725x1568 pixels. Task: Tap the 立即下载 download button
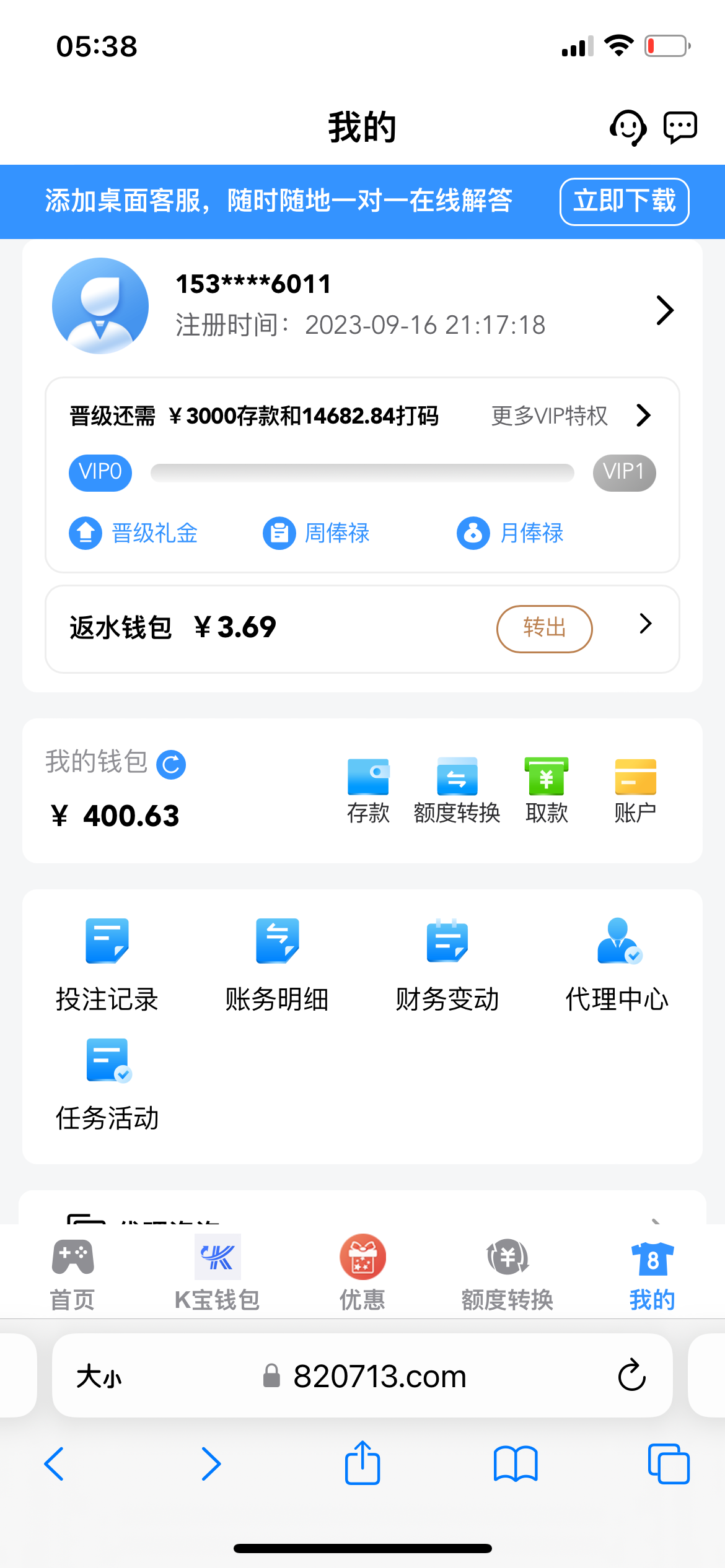[x=624, y=201]
